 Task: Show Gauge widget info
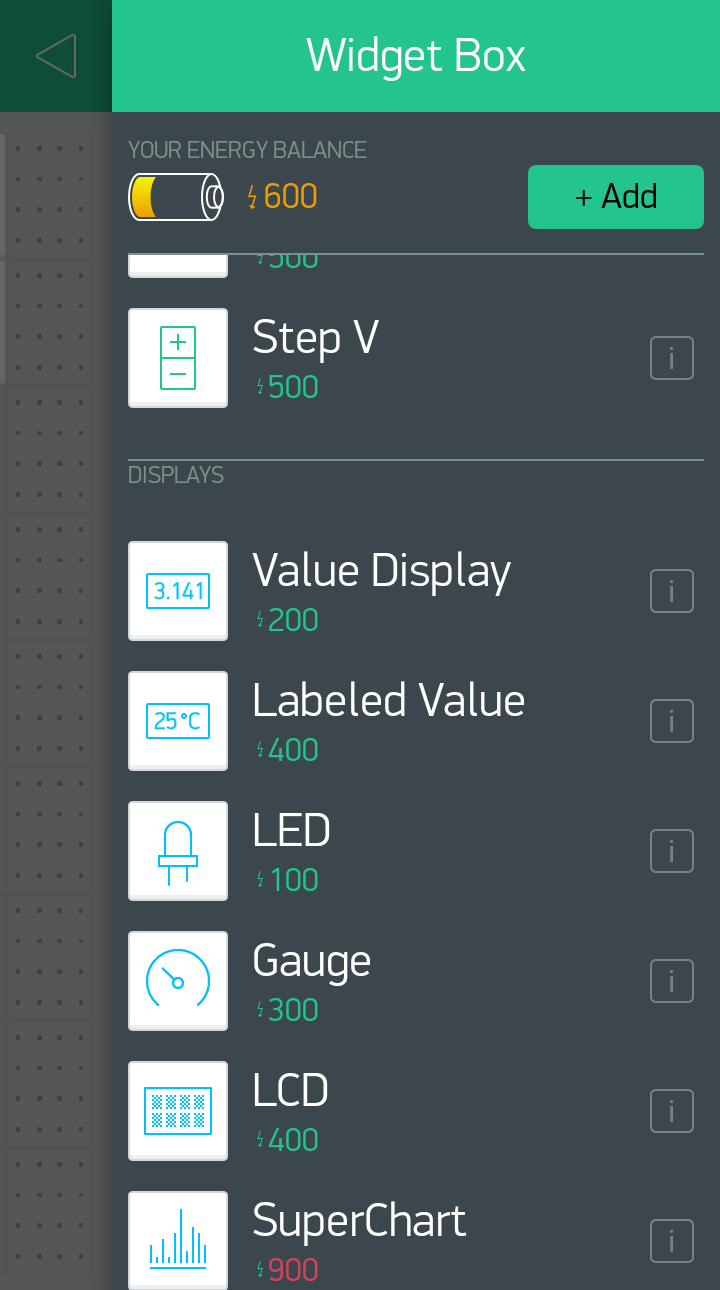(x=672, y=981)
